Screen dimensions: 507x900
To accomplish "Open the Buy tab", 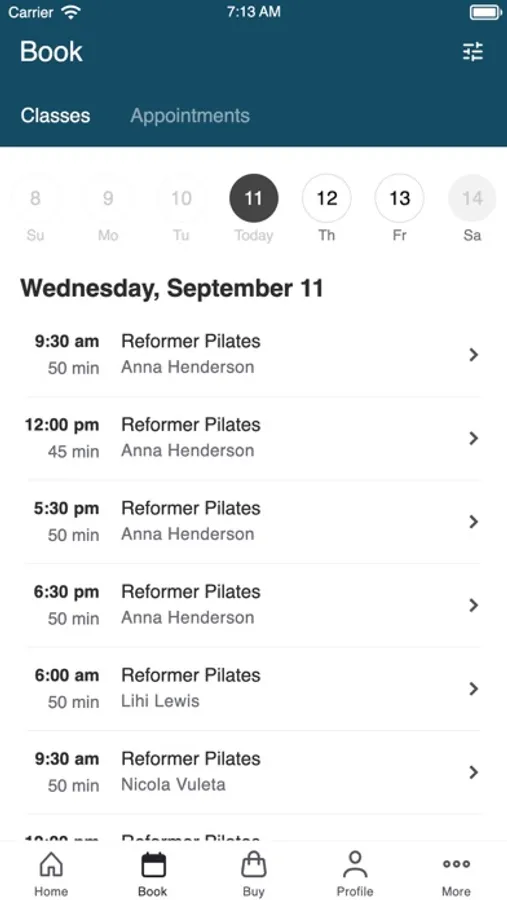I will 254,874.
